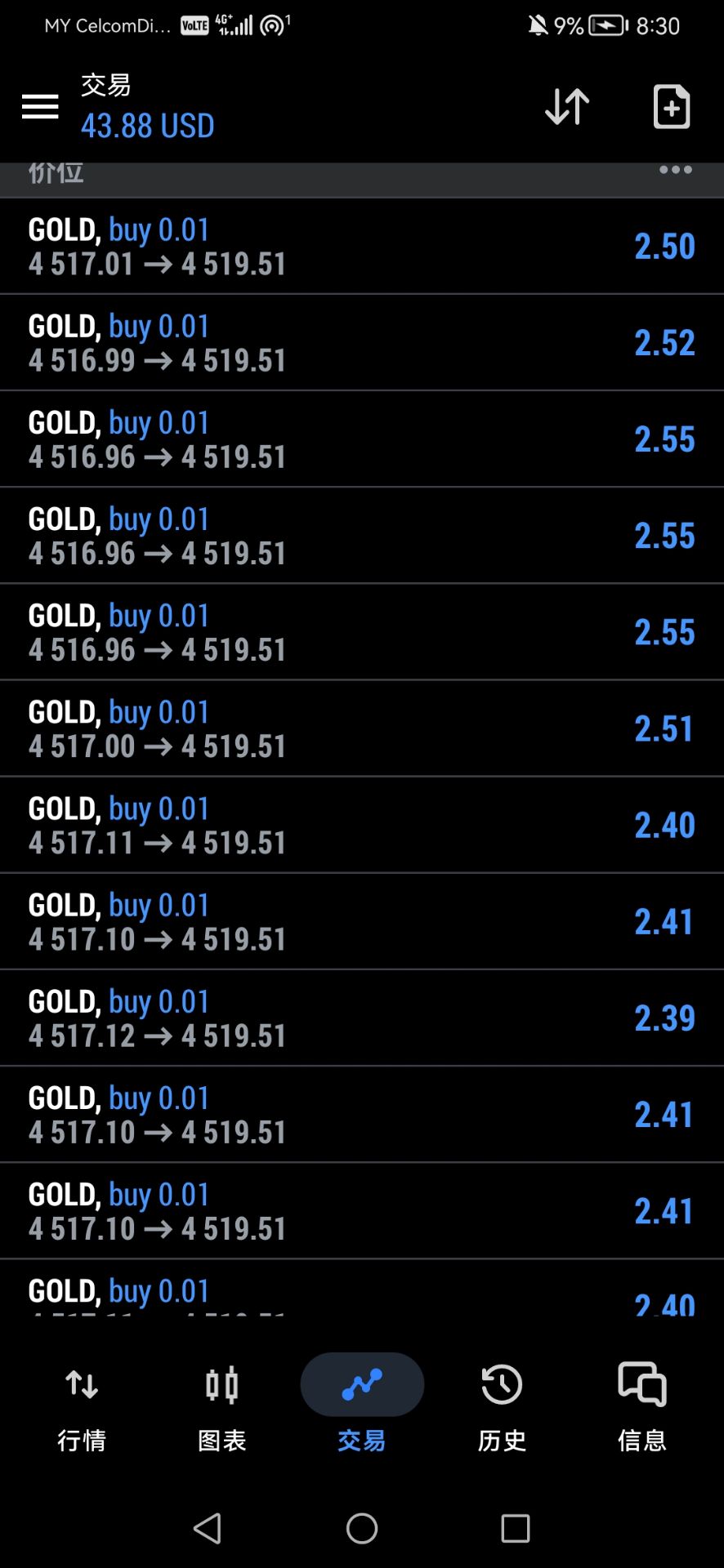This screenshot has height=1568, width=724.
Task: Create a new order with plus icon
Action: click(672, 106)
